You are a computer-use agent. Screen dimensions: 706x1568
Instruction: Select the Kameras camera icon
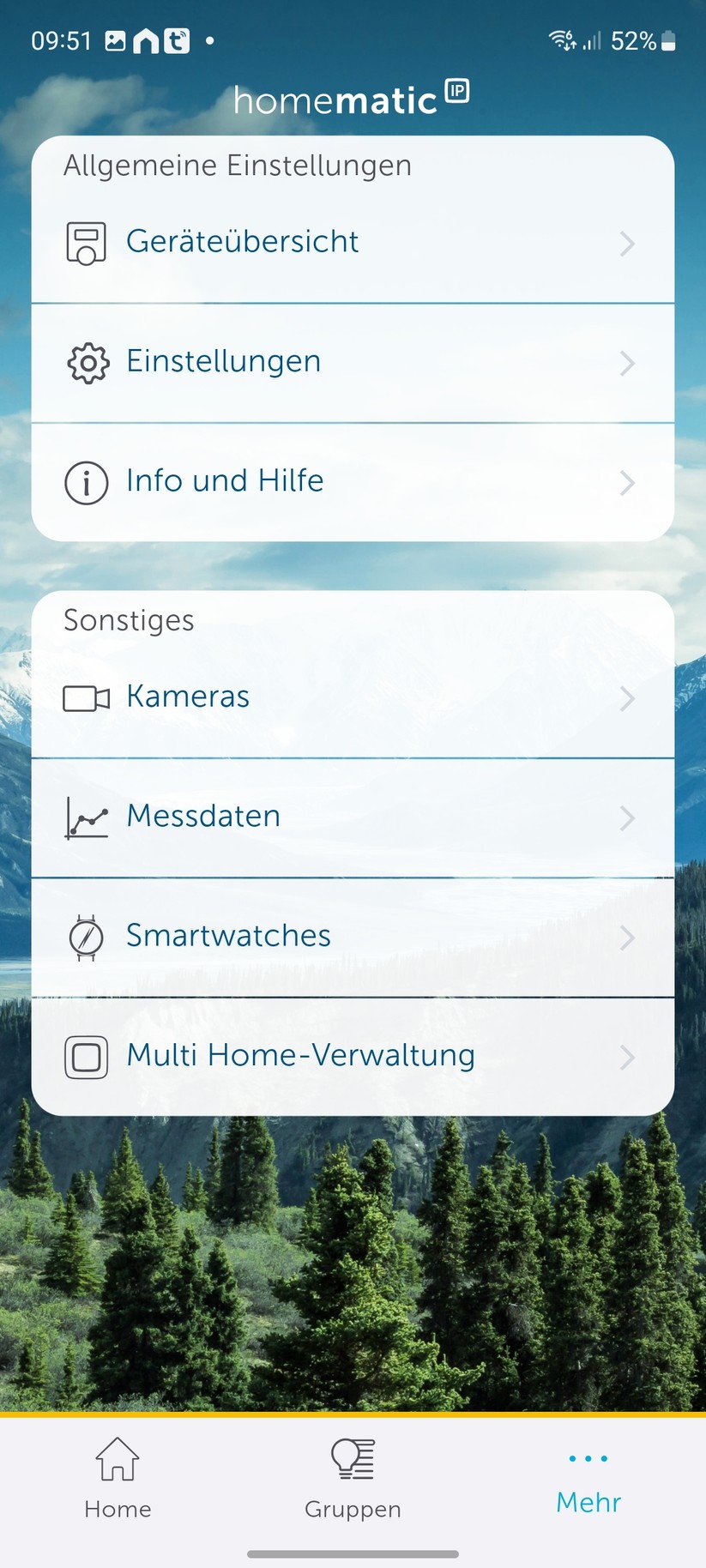click(x=85, y=698)
